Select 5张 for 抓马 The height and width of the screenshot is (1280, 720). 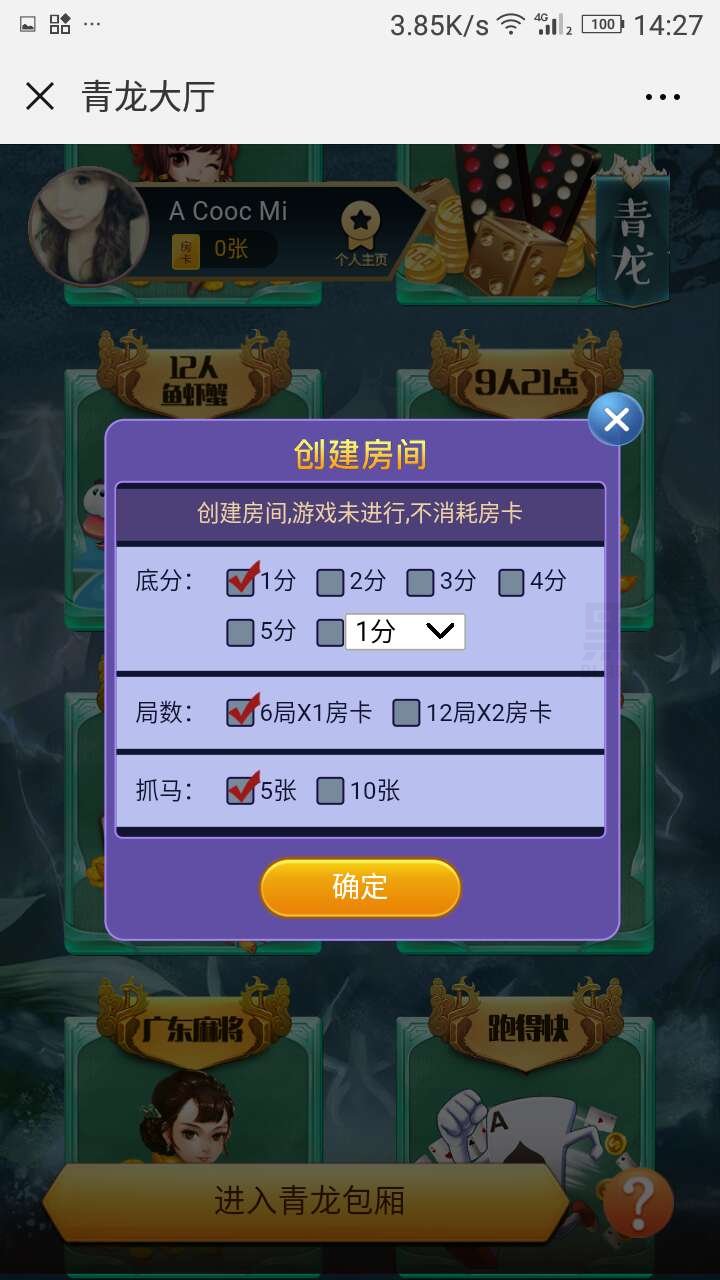pyautogui.click(x=241, y=791)
